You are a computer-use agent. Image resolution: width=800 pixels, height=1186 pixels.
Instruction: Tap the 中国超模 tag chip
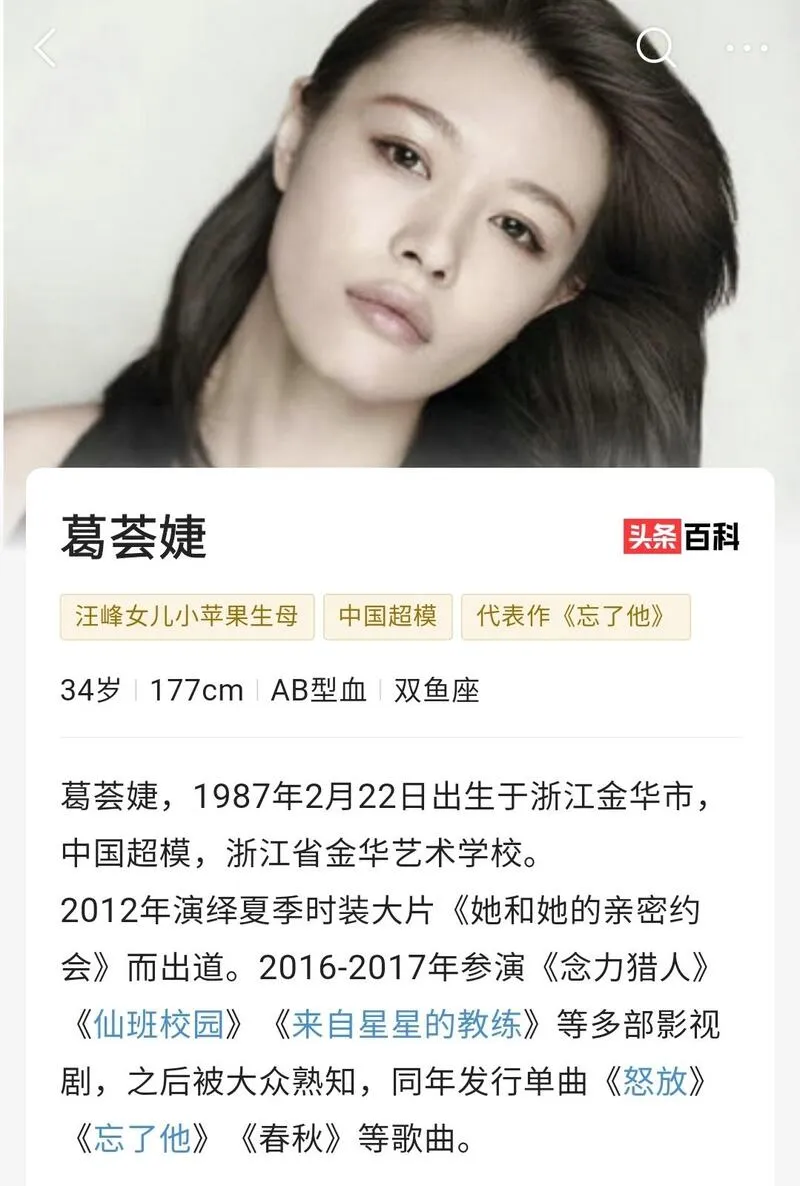388,615
